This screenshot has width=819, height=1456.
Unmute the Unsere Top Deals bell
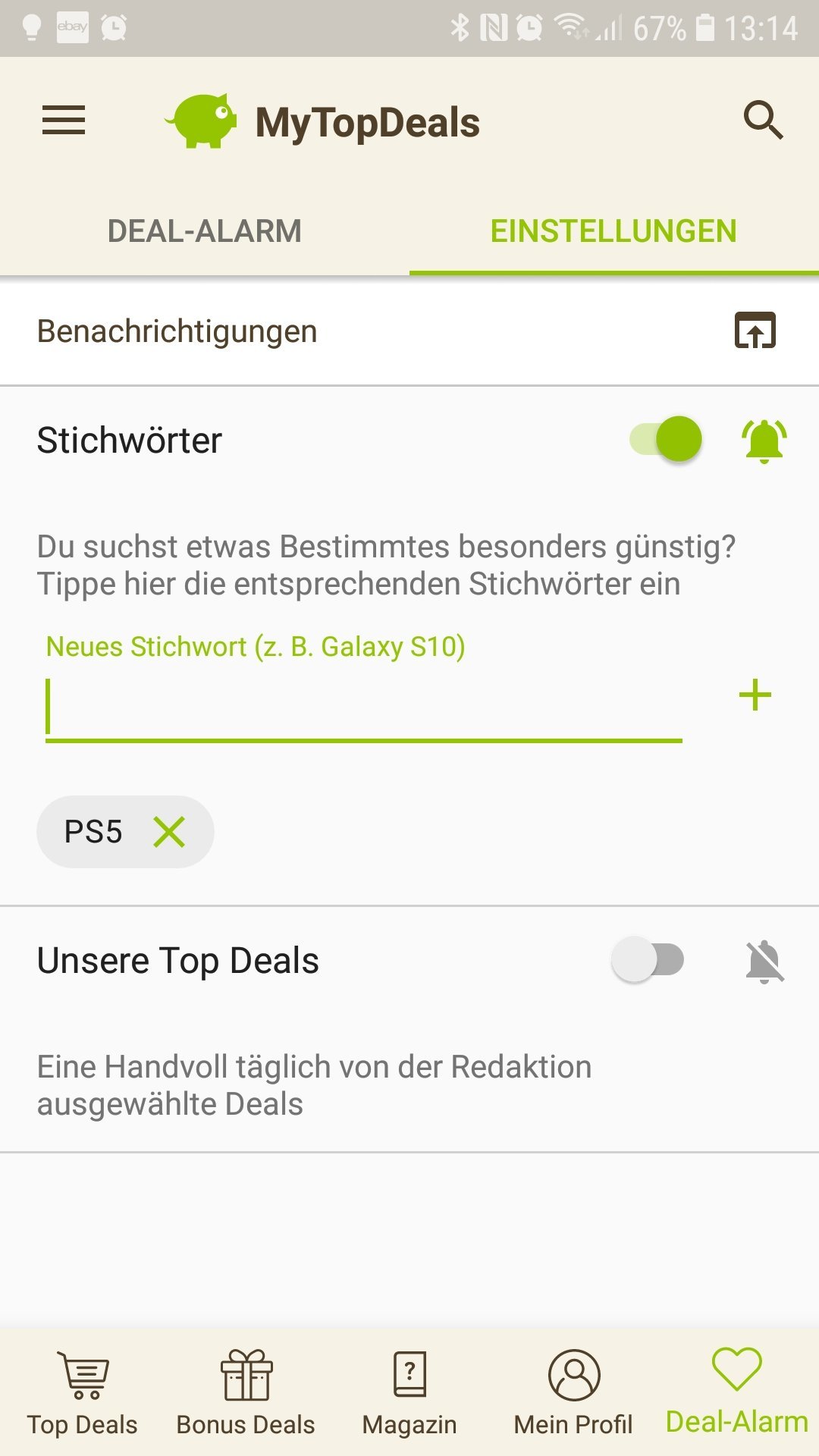point(764,962)
